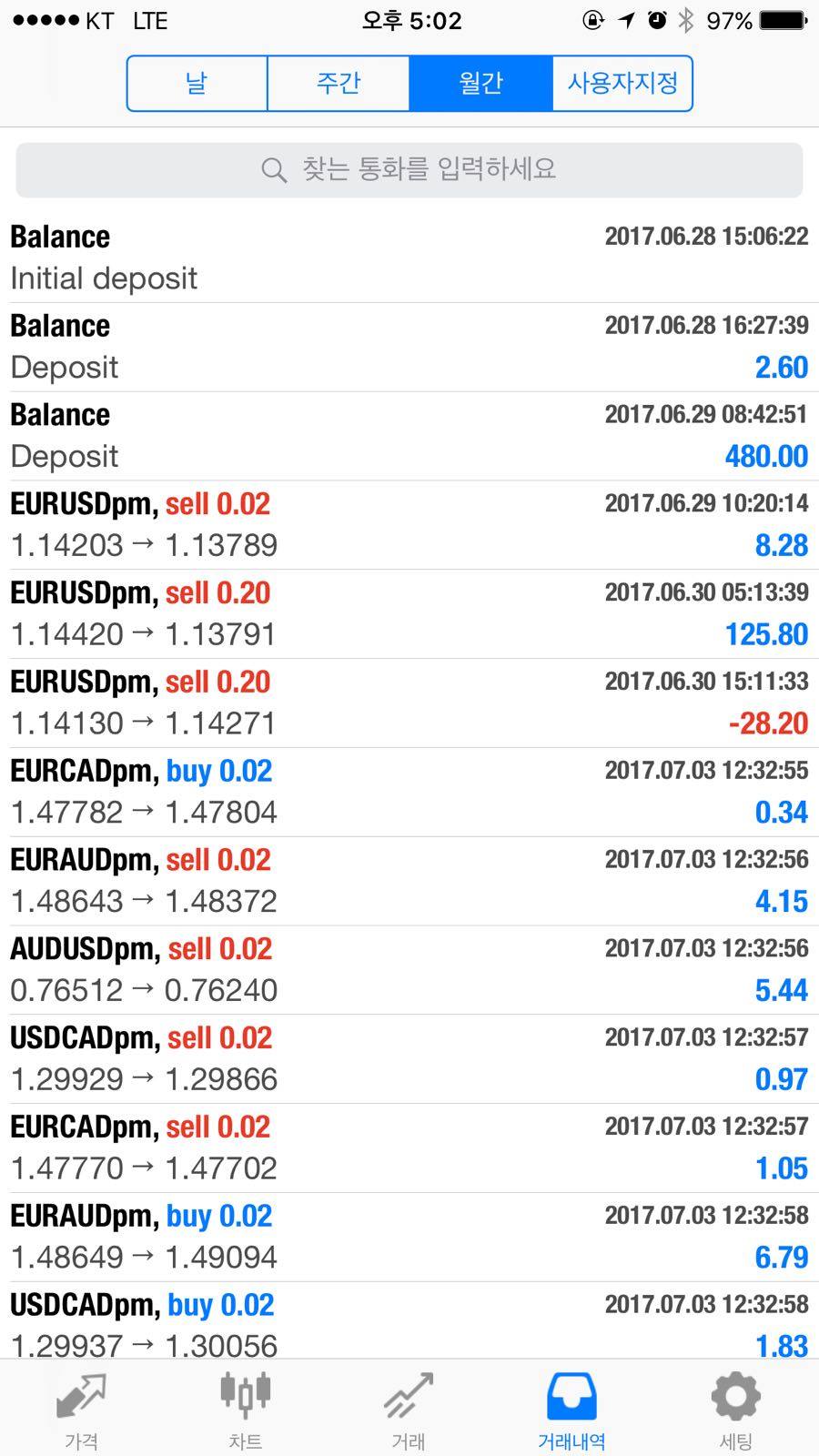819x1456 pixels.
Task: Open the 거래내역 history tab
Action: click(571, 1409)
